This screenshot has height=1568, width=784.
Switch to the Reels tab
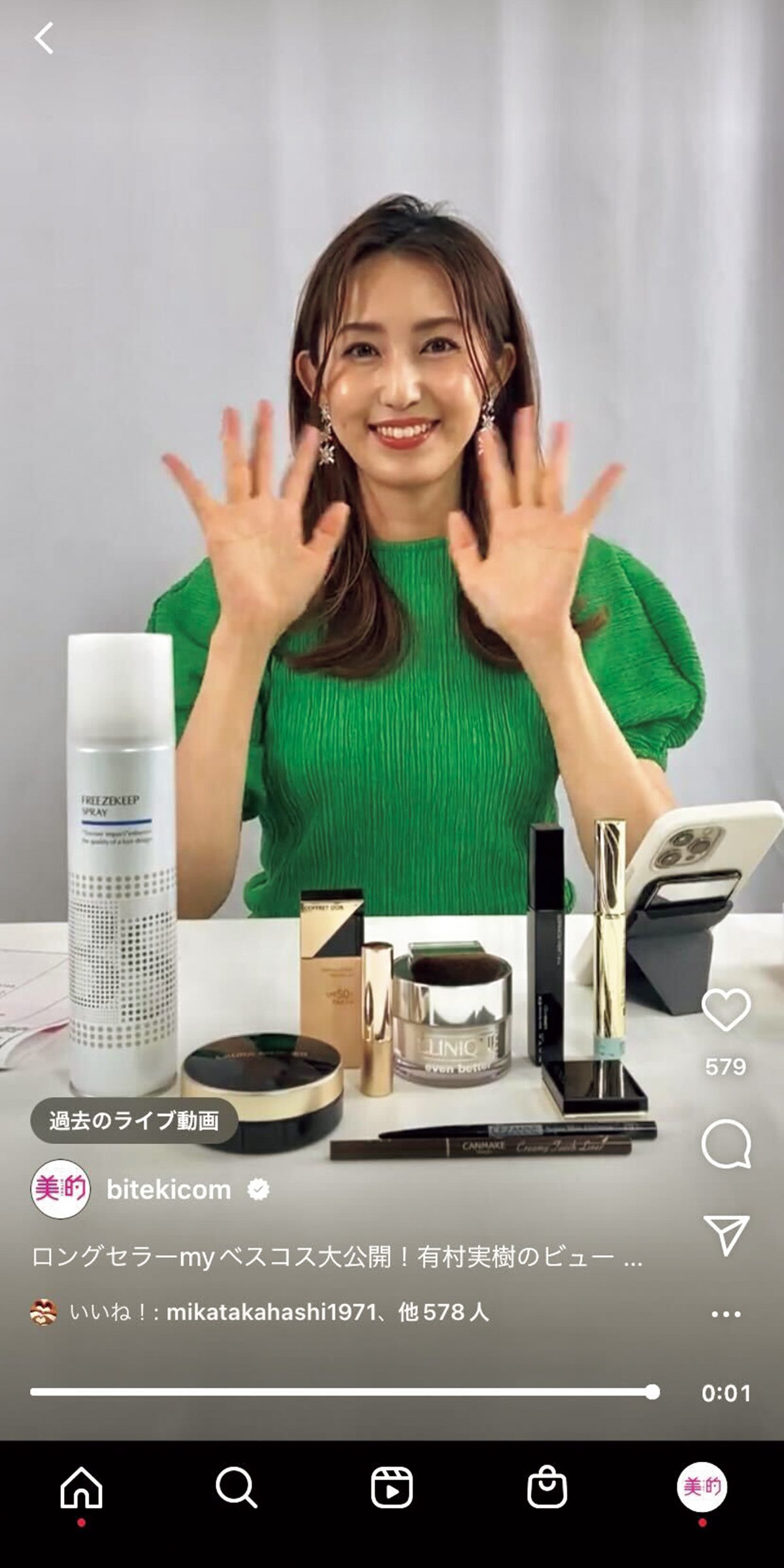pos(391,1488)
